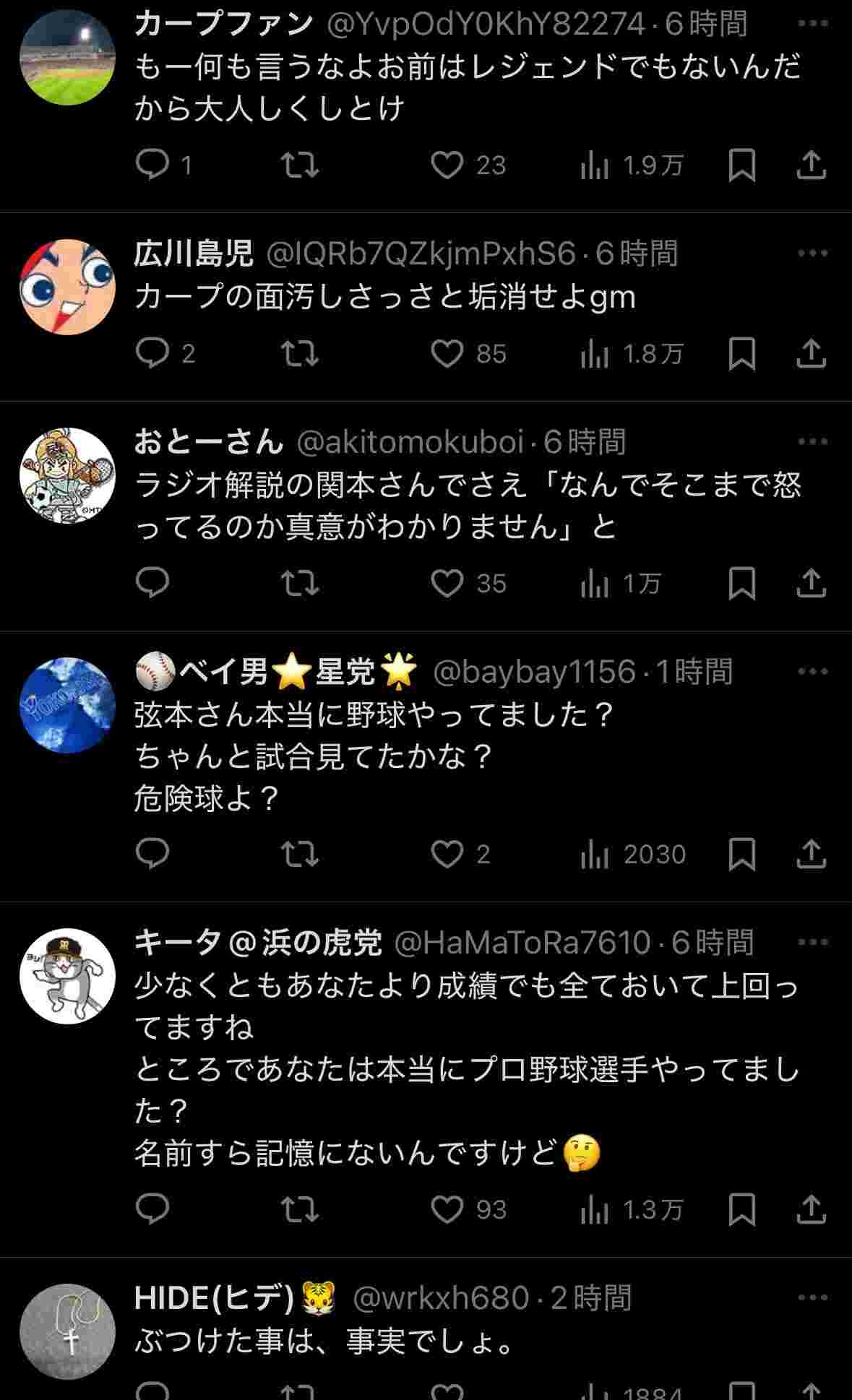This screenshot has width=852, height=1400.
Task: Reply to カープファン's post
Action: click(152, 165)
